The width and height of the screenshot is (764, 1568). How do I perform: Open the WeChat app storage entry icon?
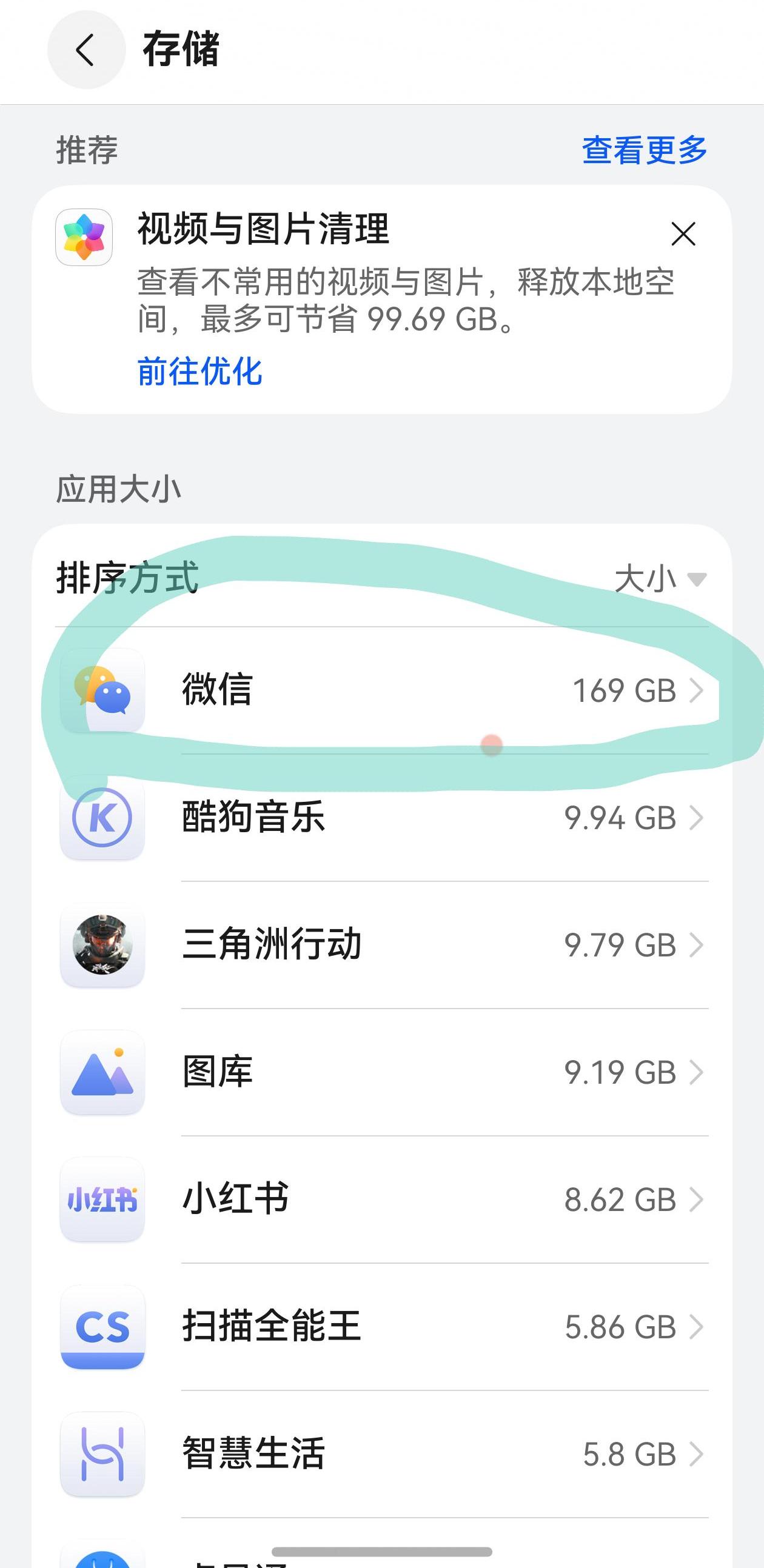[x=102, y=691]
